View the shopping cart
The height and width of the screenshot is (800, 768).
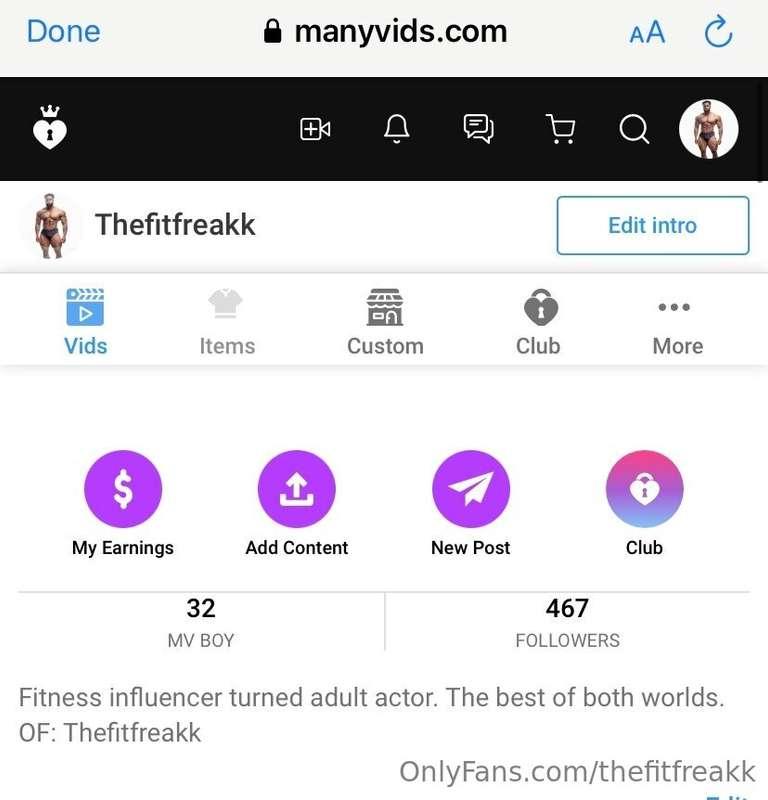pos(560,129)
